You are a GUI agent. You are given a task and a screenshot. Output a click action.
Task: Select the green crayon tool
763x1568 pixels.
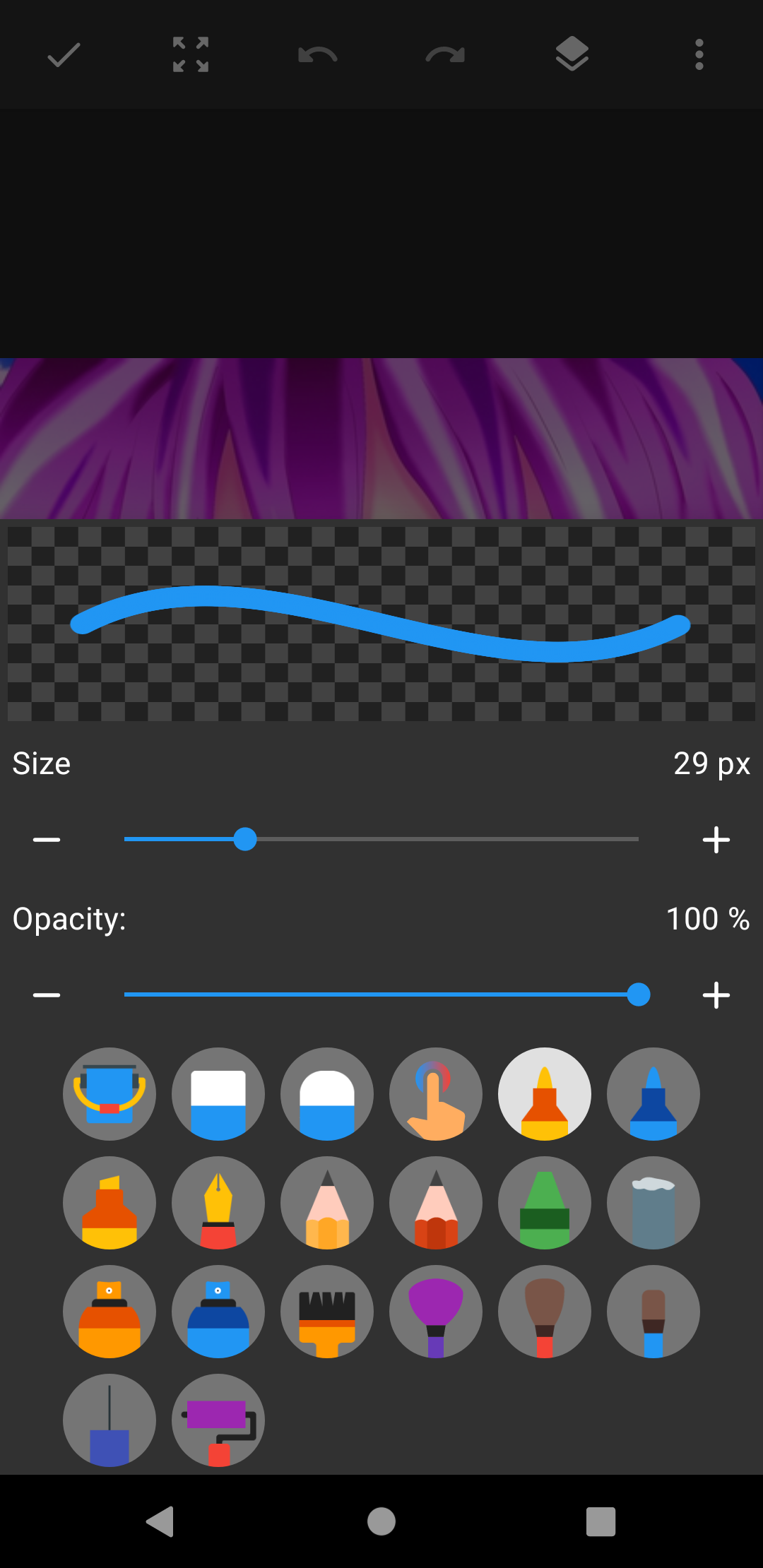(545, 1203)
